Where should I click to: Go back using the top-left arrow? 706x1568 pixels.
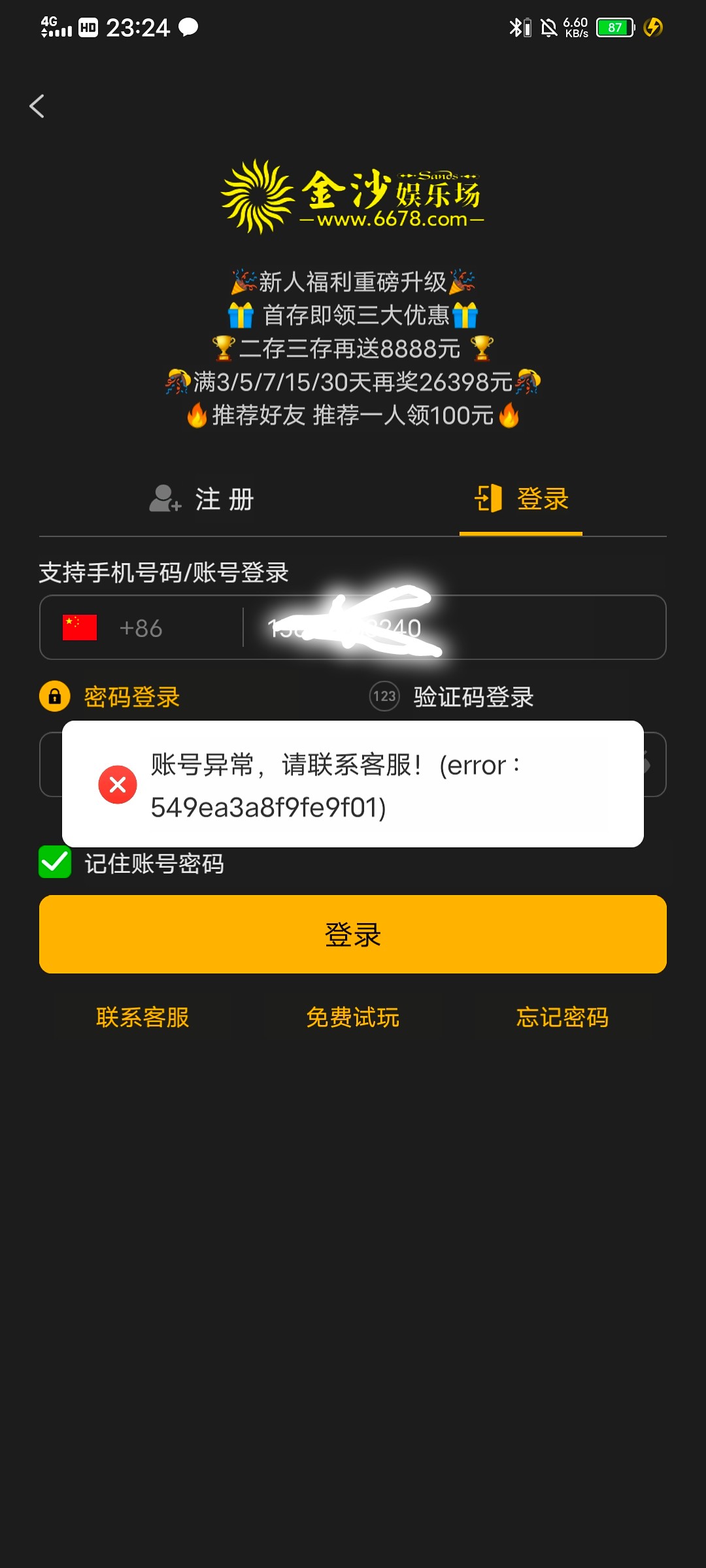(37, 106)
